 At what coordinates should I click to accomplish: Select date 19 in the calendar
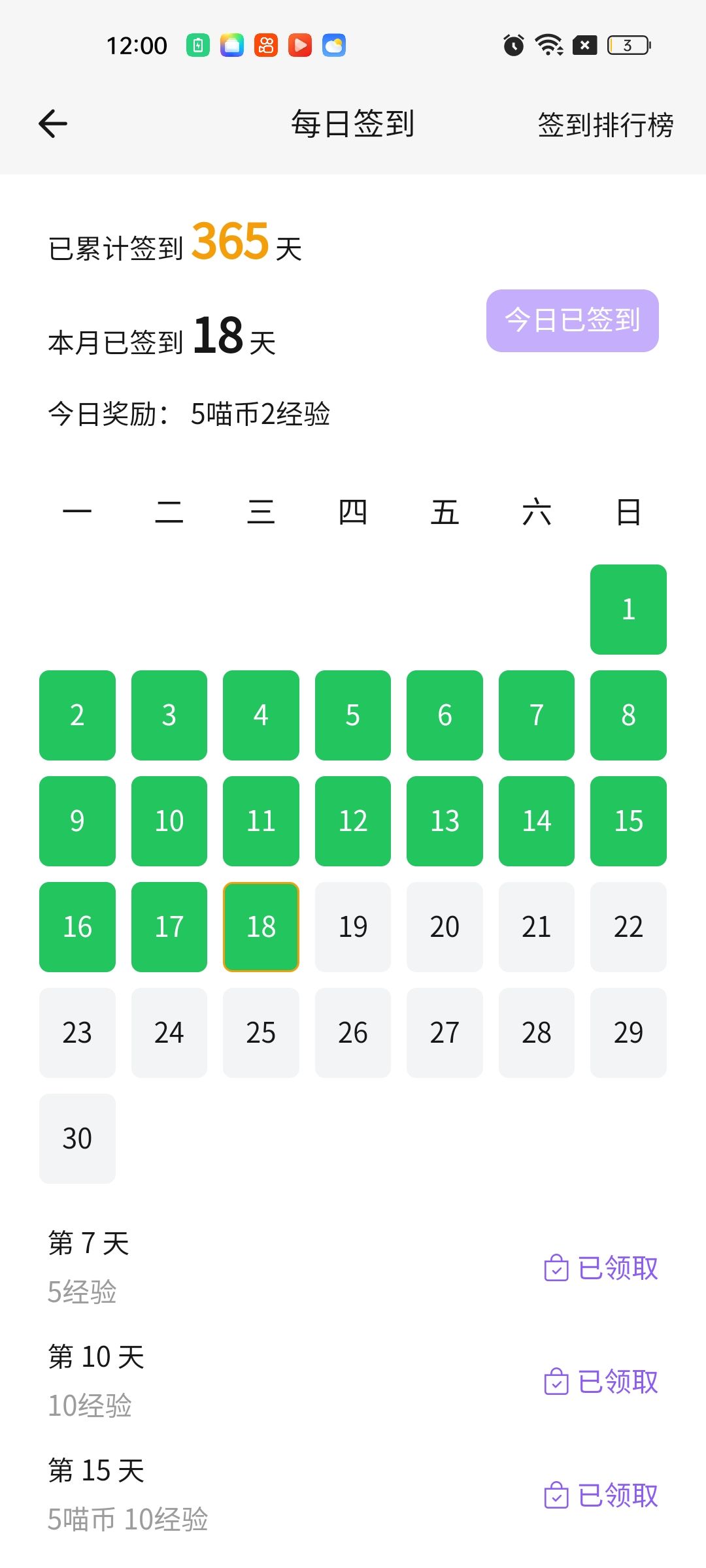(x=353, y=926)
